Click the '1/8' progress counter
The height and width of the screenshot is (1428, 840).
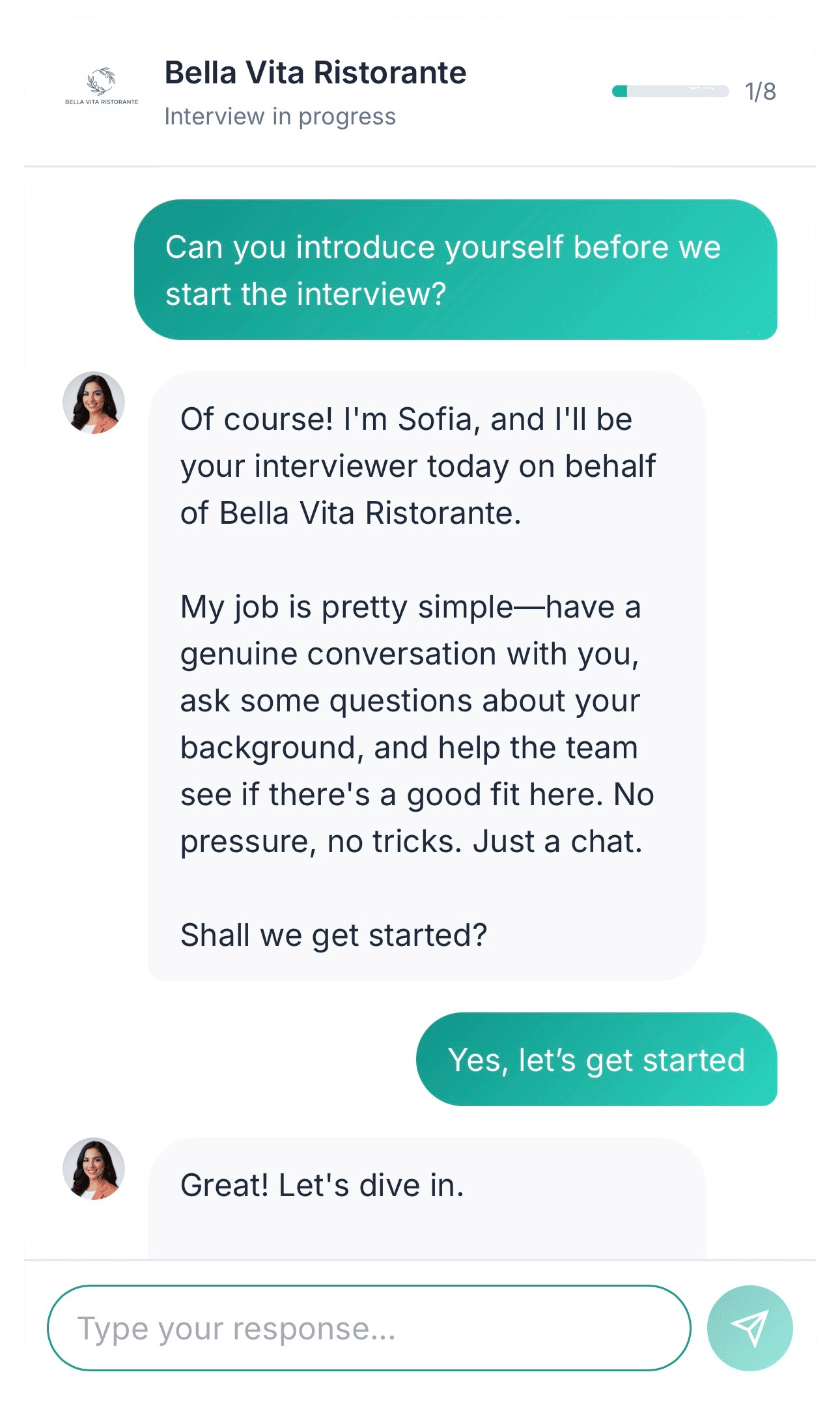pos(759,92)
